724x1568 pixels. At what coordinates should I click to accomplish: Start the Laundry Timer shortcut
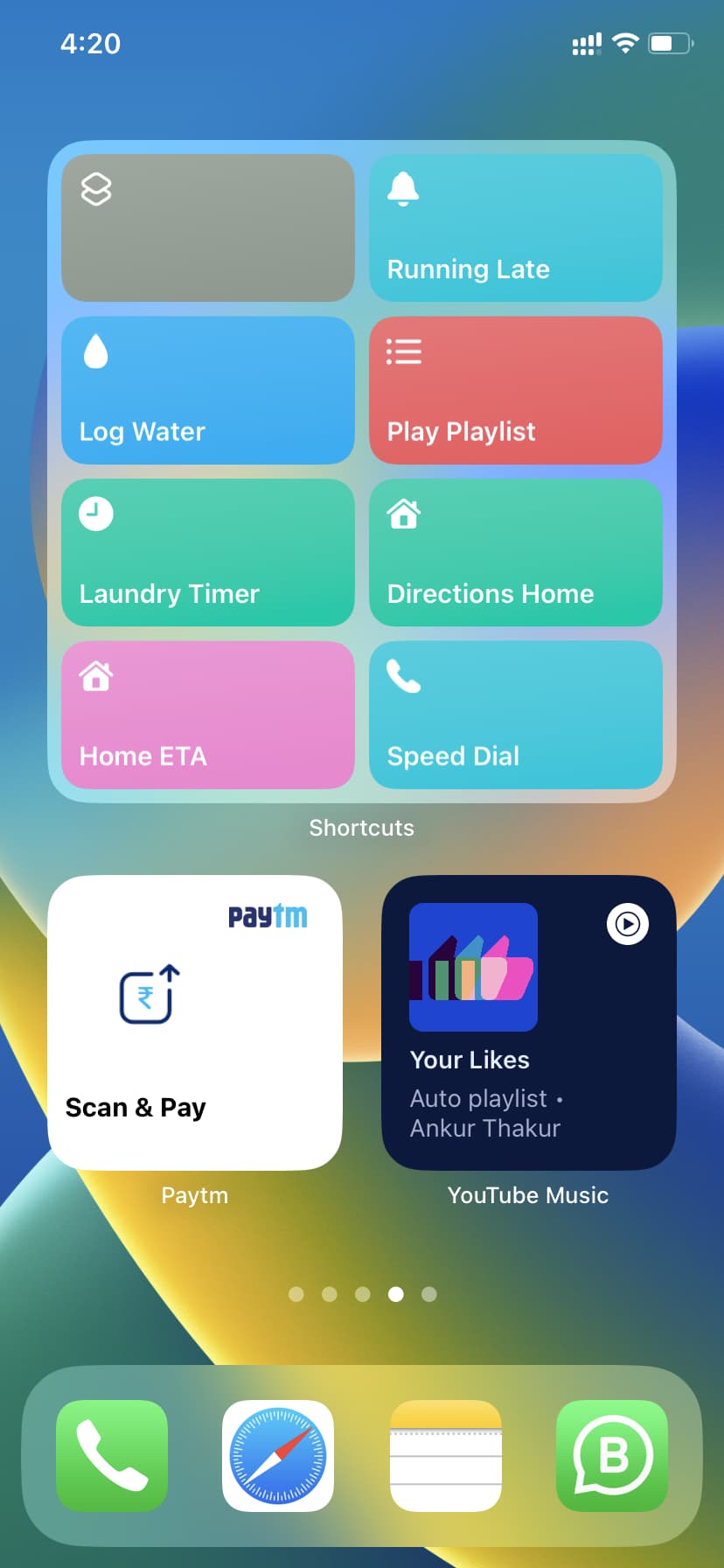tap(207, 552)
